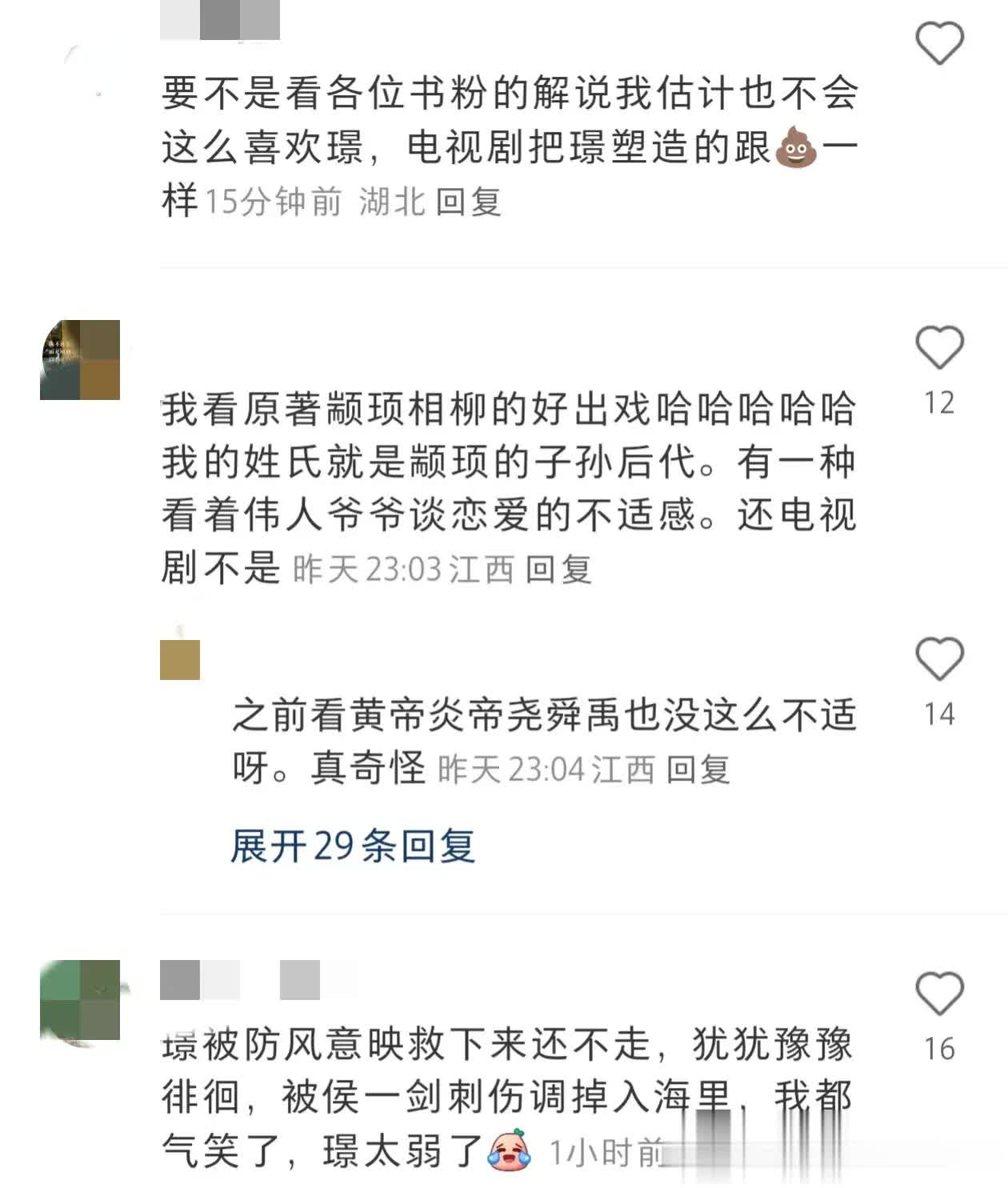
Task: Expand 展开29条回复
Action: 353,846
